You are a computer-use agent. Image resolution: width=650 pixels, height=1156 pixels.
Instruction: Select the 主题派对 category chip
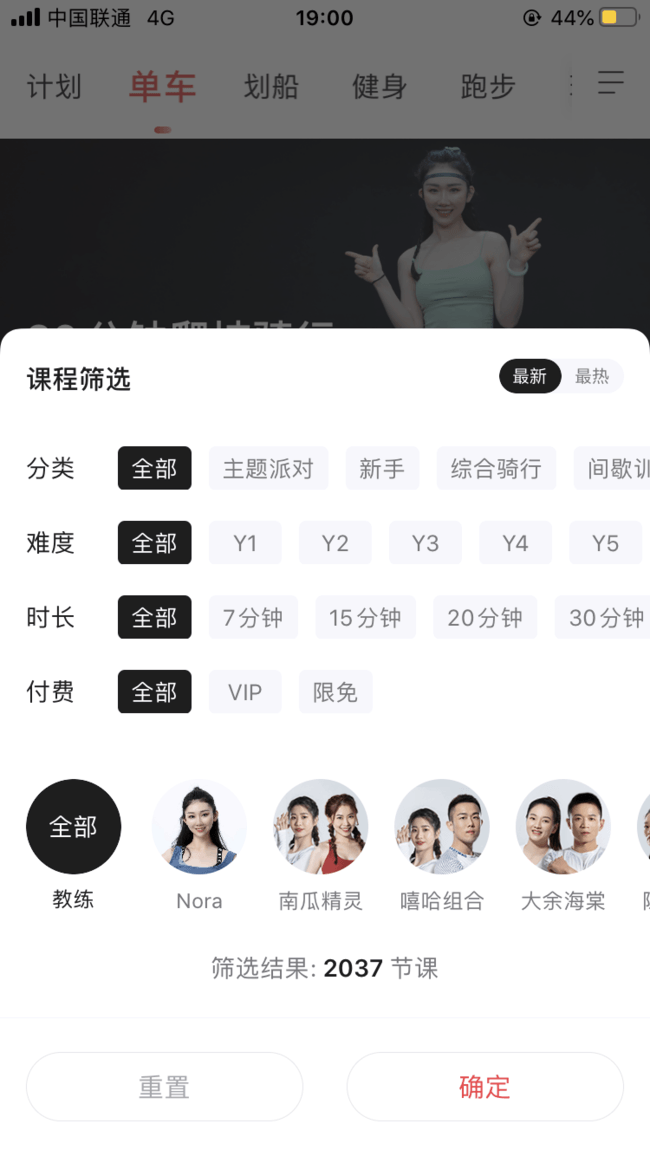tap(268, 468)
